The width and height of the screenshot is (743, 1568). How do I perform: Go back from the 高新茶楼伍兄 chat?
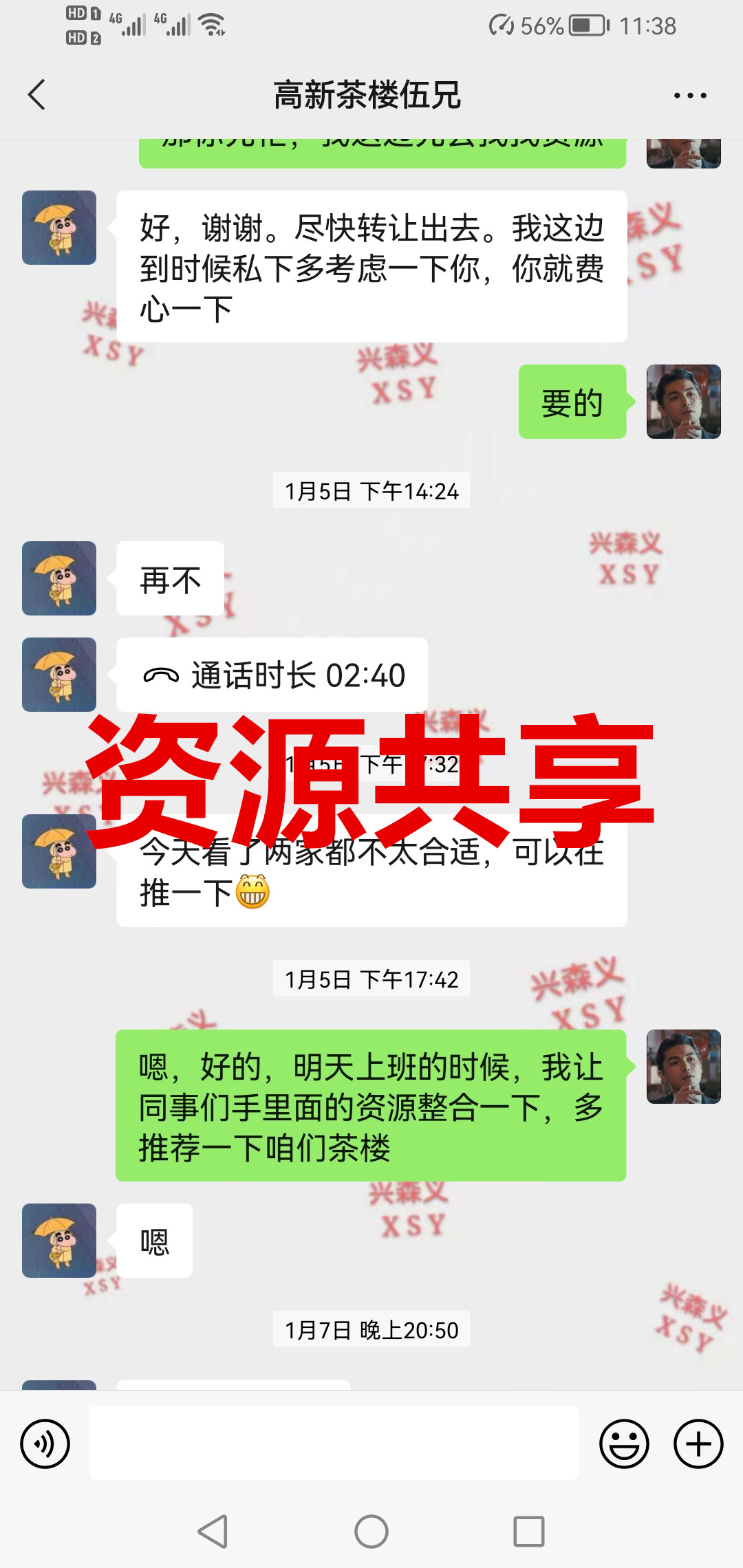coord(37,95)
